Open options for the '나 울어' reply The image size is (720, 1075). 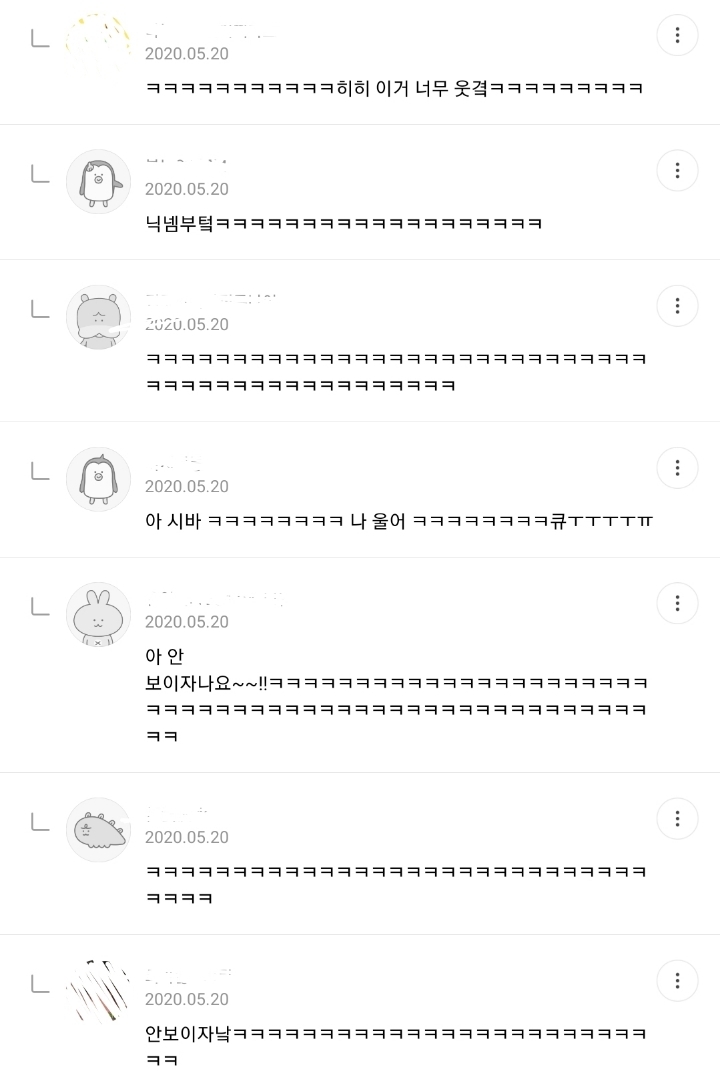(677, 468)
